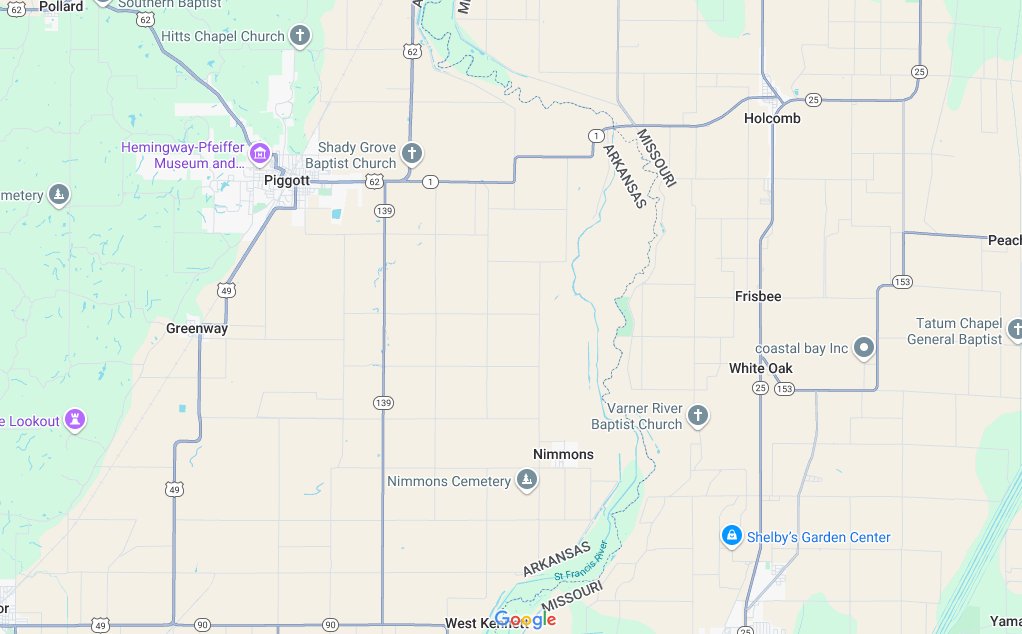Screen dimensions: 1022x634
Task: Select the Piggott town label
Action: point(287,181)
